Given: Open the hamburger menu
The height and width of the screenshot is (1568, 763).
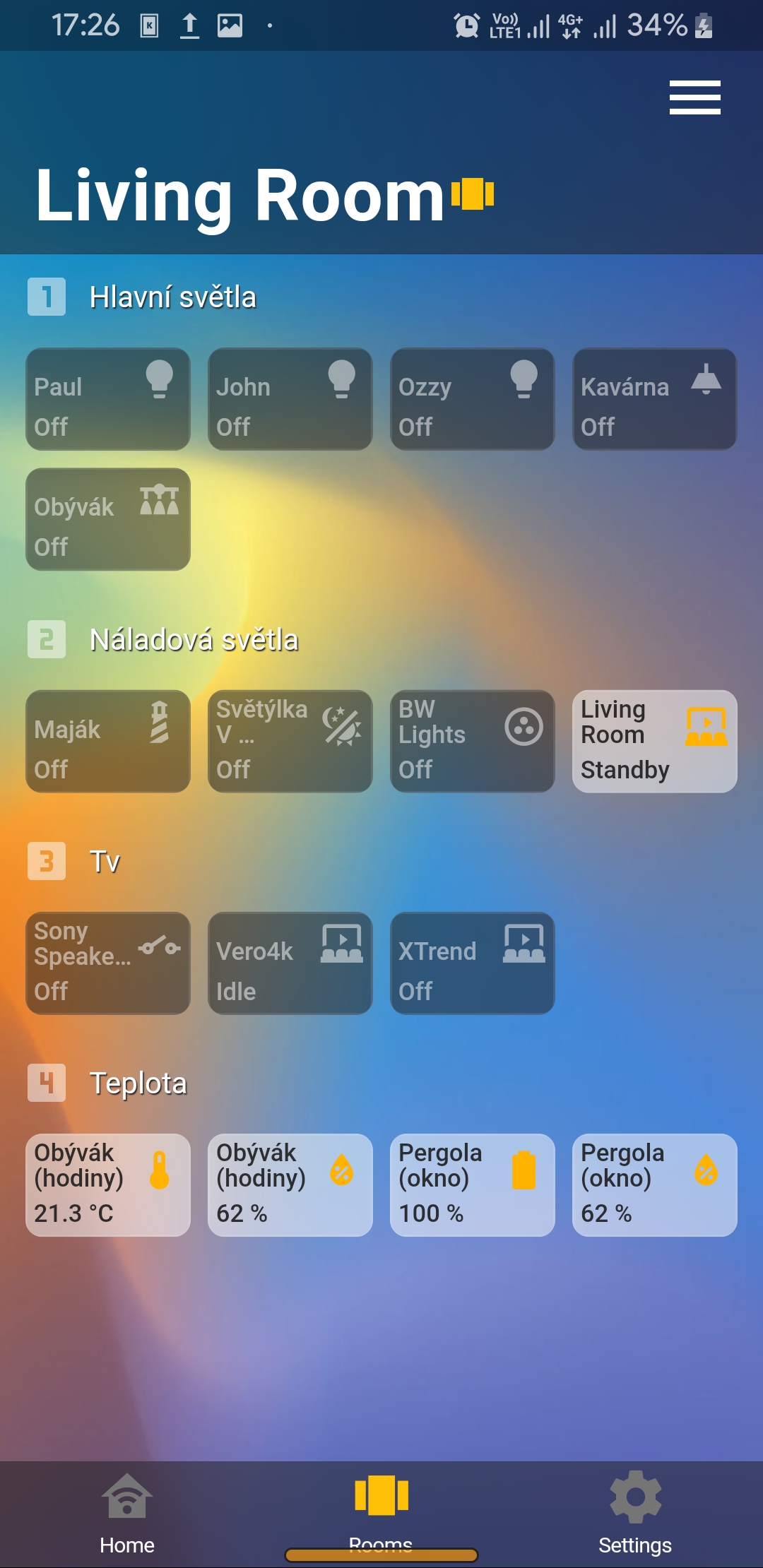Looking at the screenshot, I should [x=694, y=97].
